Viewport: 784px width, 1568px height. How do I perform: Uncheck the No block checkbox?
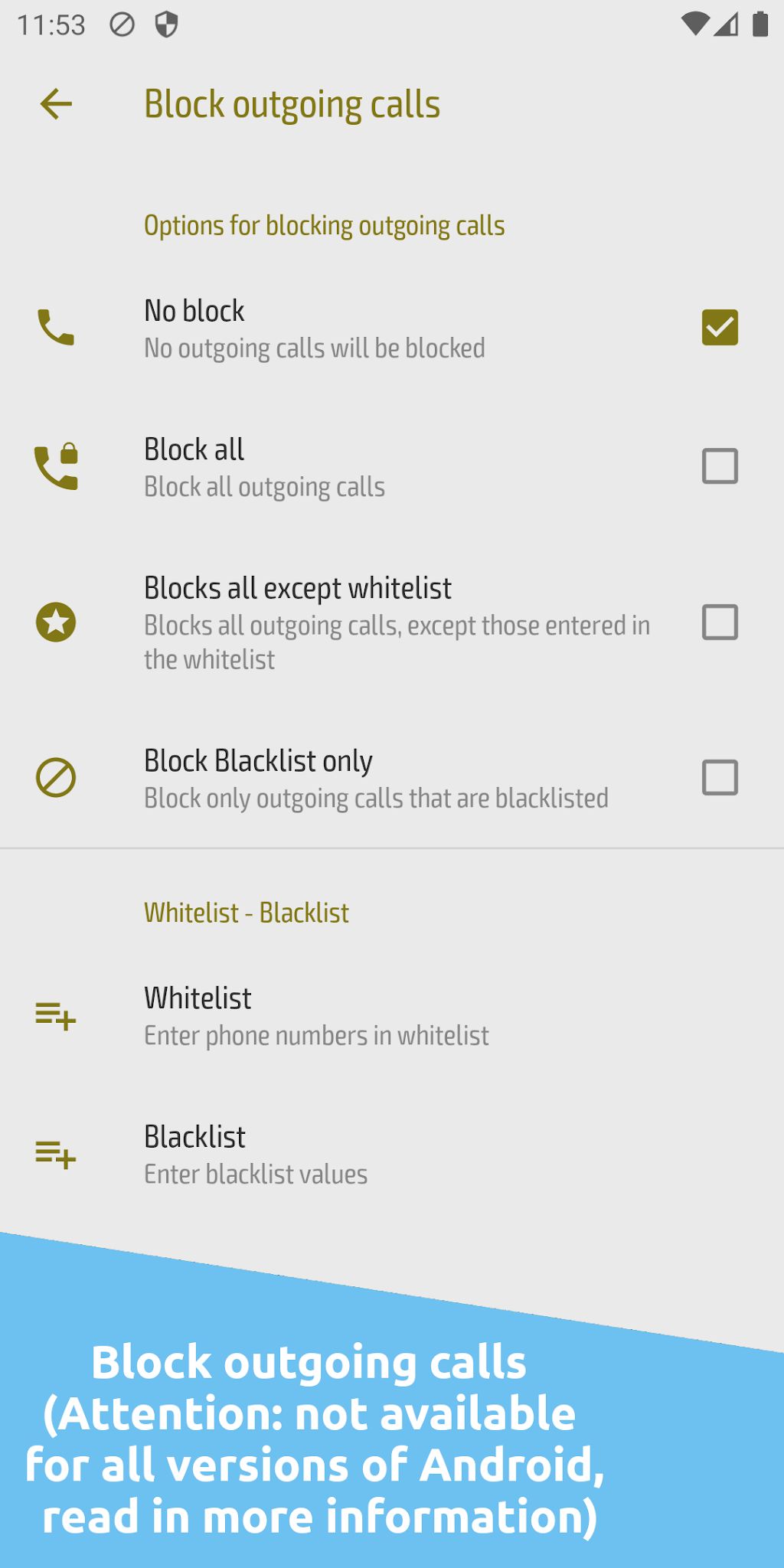click(720, 328)
